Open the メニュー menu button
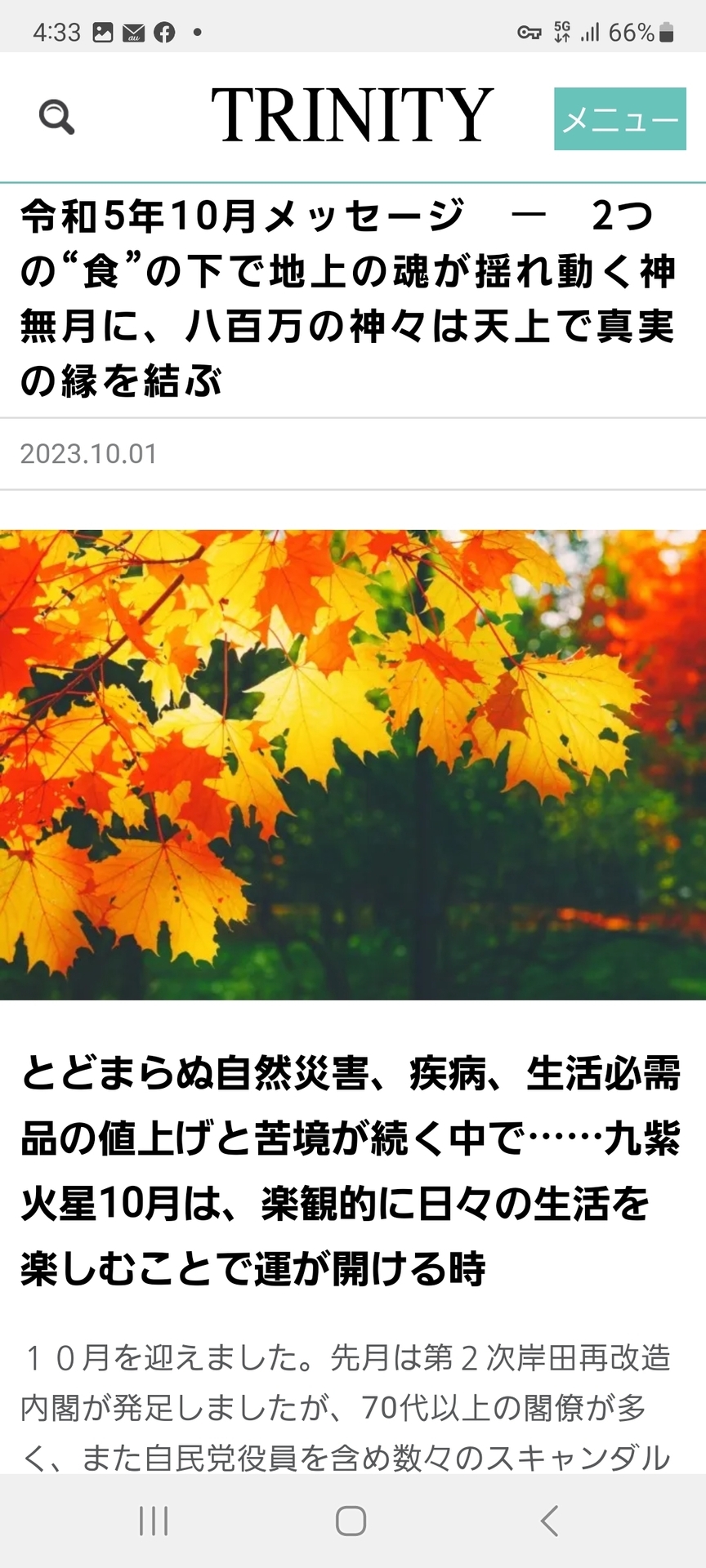The width and height of the screenshot is (706, 1568). tap(619, 119)
